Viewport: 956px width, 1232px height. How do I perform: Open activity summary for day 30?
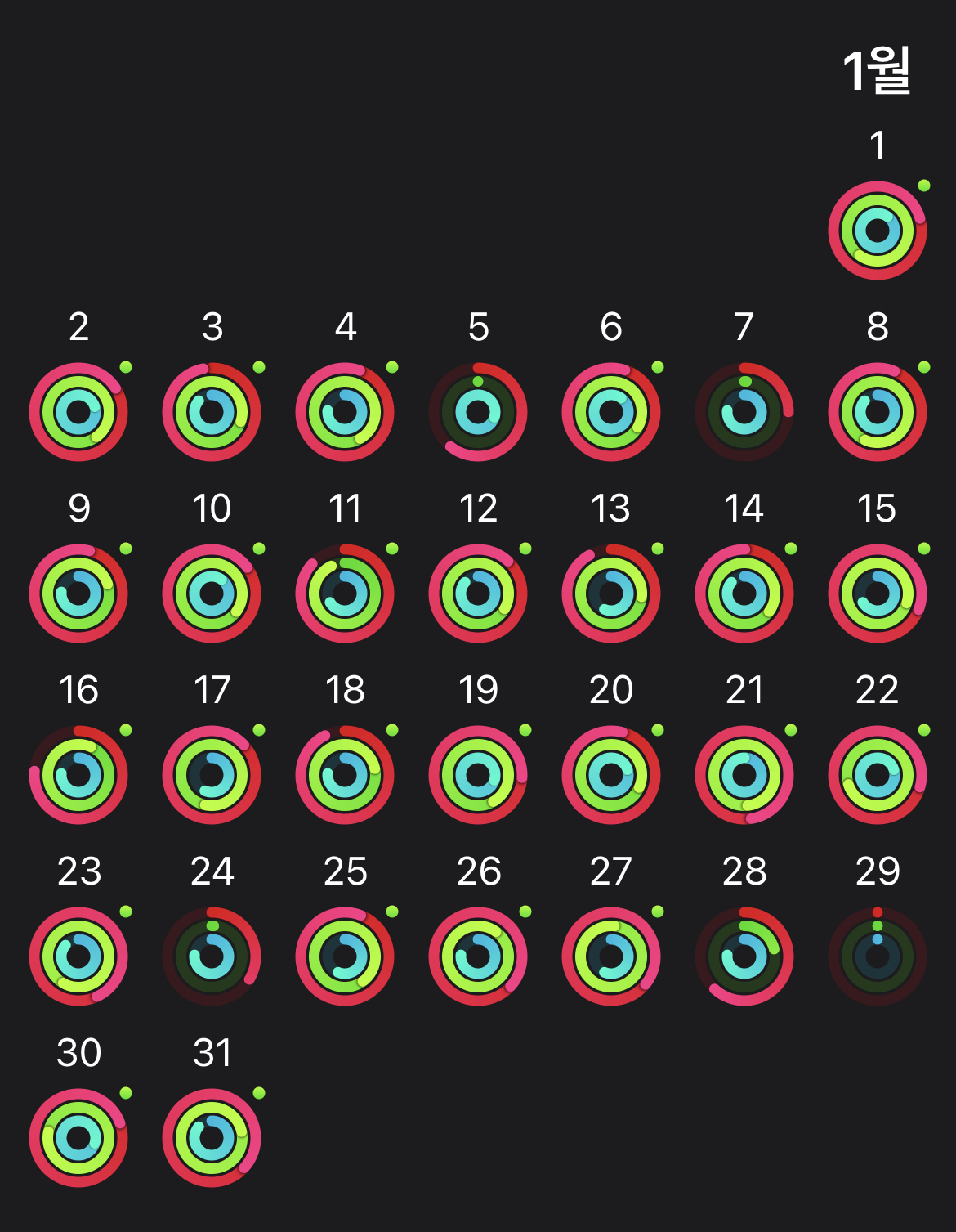click(78, 1138)
